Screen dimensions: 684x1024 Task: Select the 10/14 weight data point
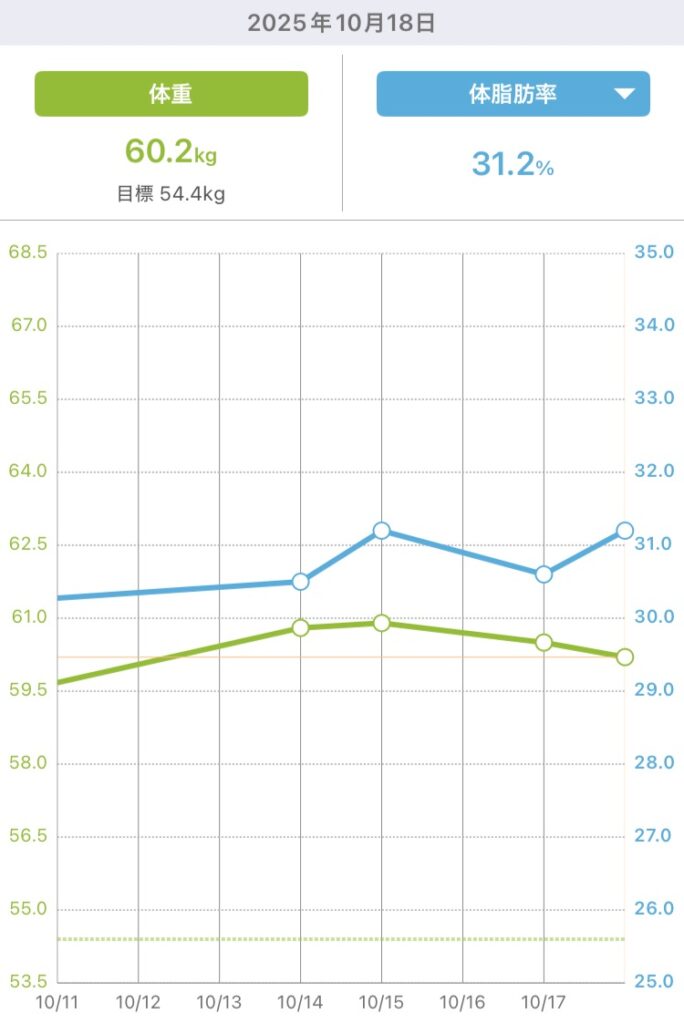300,628
